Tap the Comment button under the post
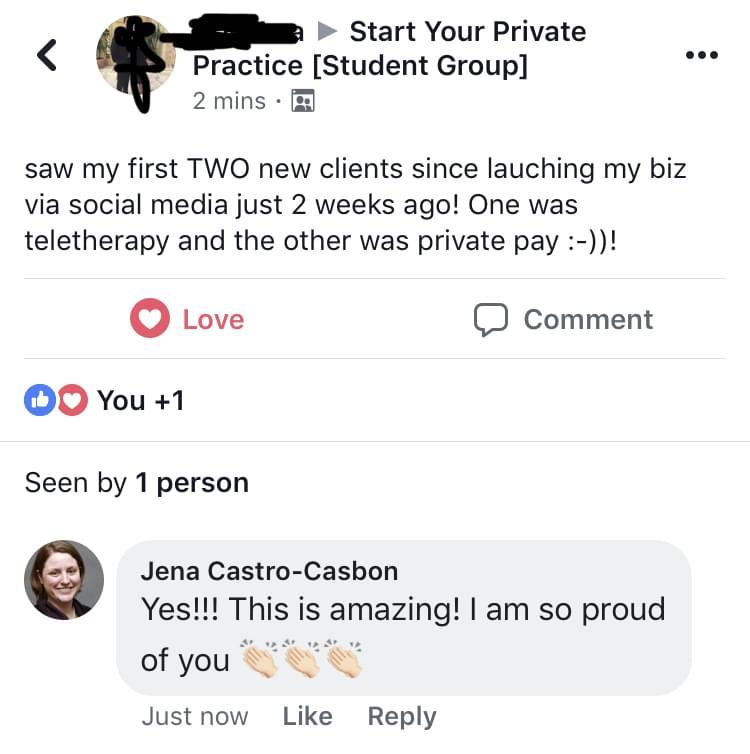Viewport: 750px width, 754px height. (563, 319)
